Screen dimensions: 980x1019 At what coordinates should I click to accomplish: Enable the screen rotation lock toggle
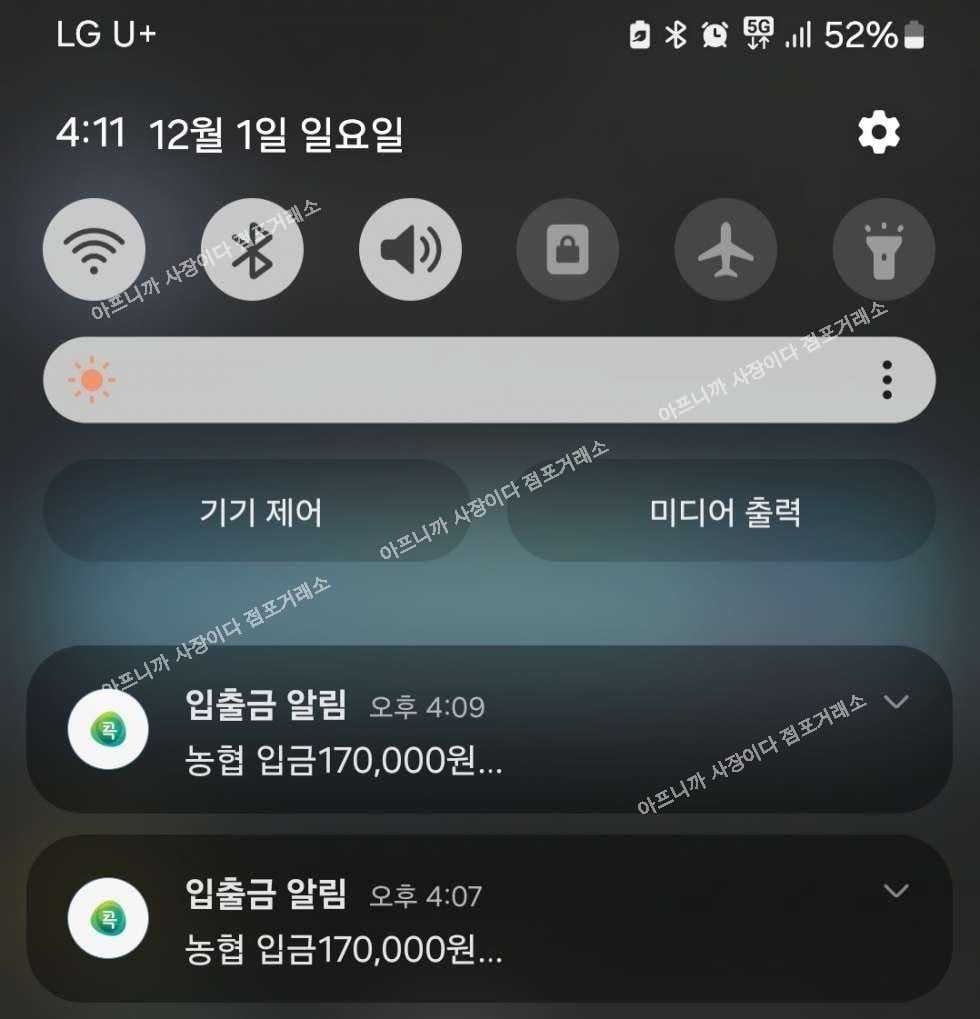click(567, 249)
